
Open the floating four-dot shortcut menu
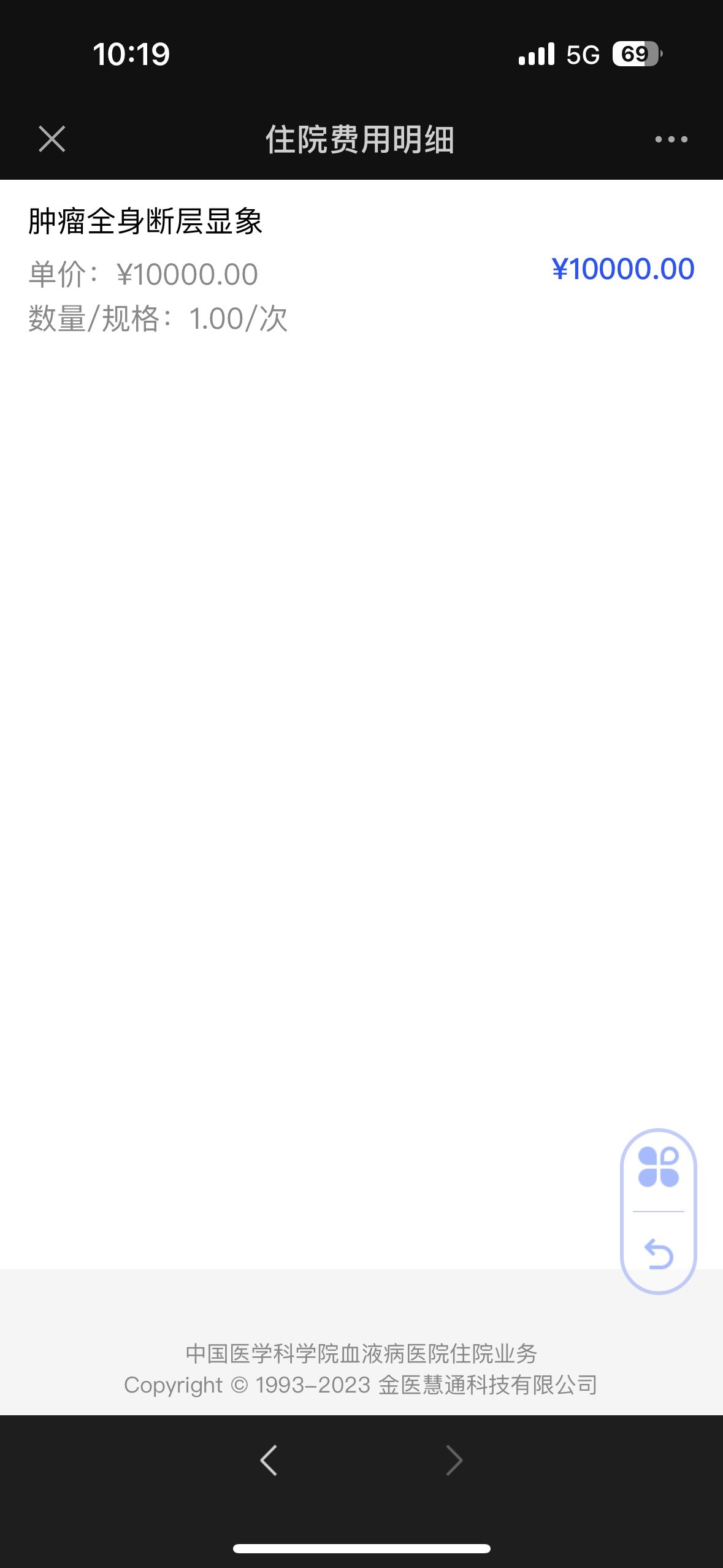click(x=659, y=1167)
